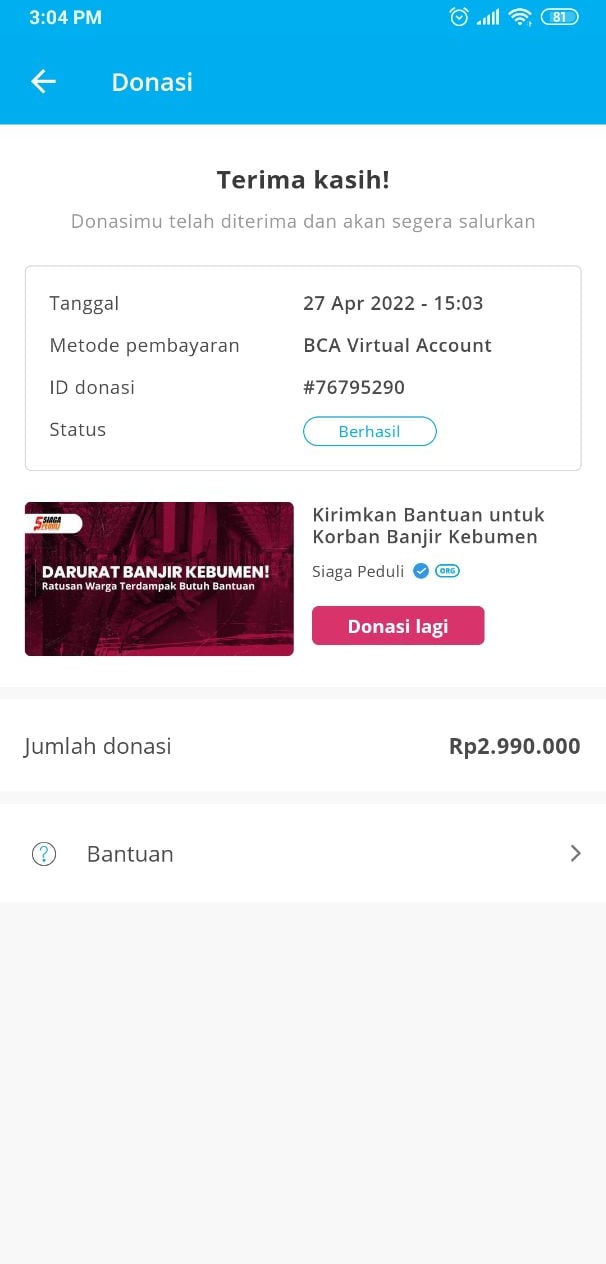View the Siaga Peduli organizer profile

coord(358,572)
